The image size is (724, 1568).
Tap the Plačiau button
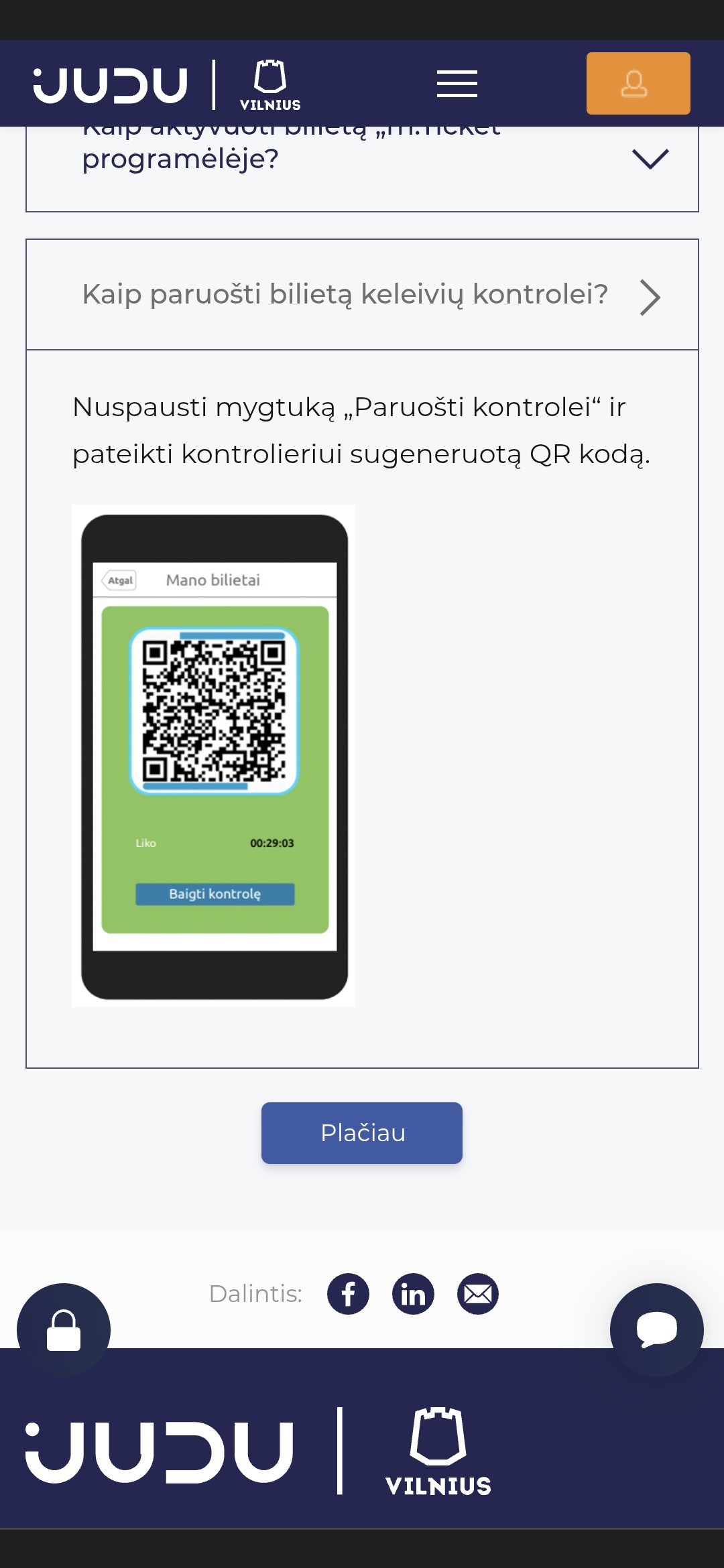point(362,1132)
